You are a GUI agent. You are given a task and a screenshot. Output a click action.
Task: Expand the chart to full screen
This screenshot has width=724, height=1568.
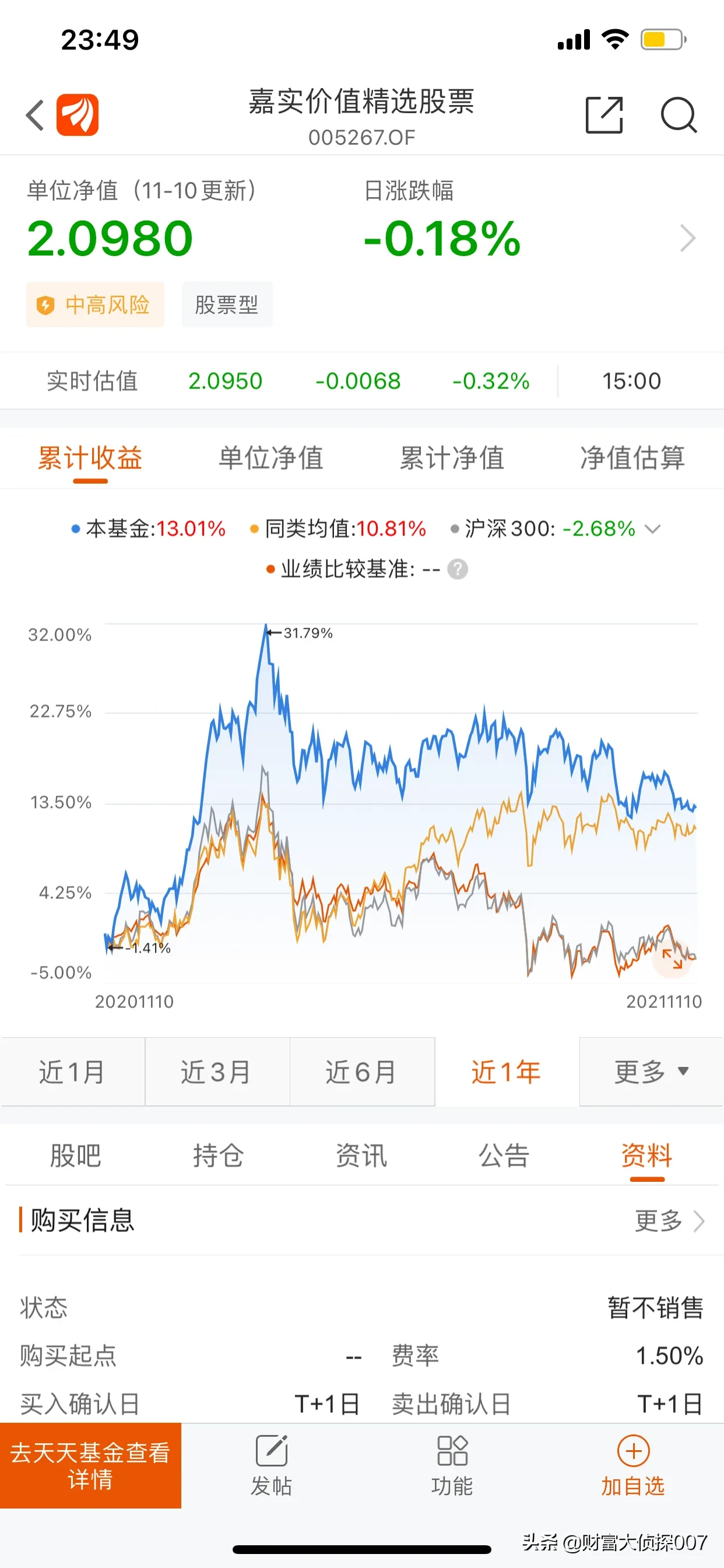[672, 958]
